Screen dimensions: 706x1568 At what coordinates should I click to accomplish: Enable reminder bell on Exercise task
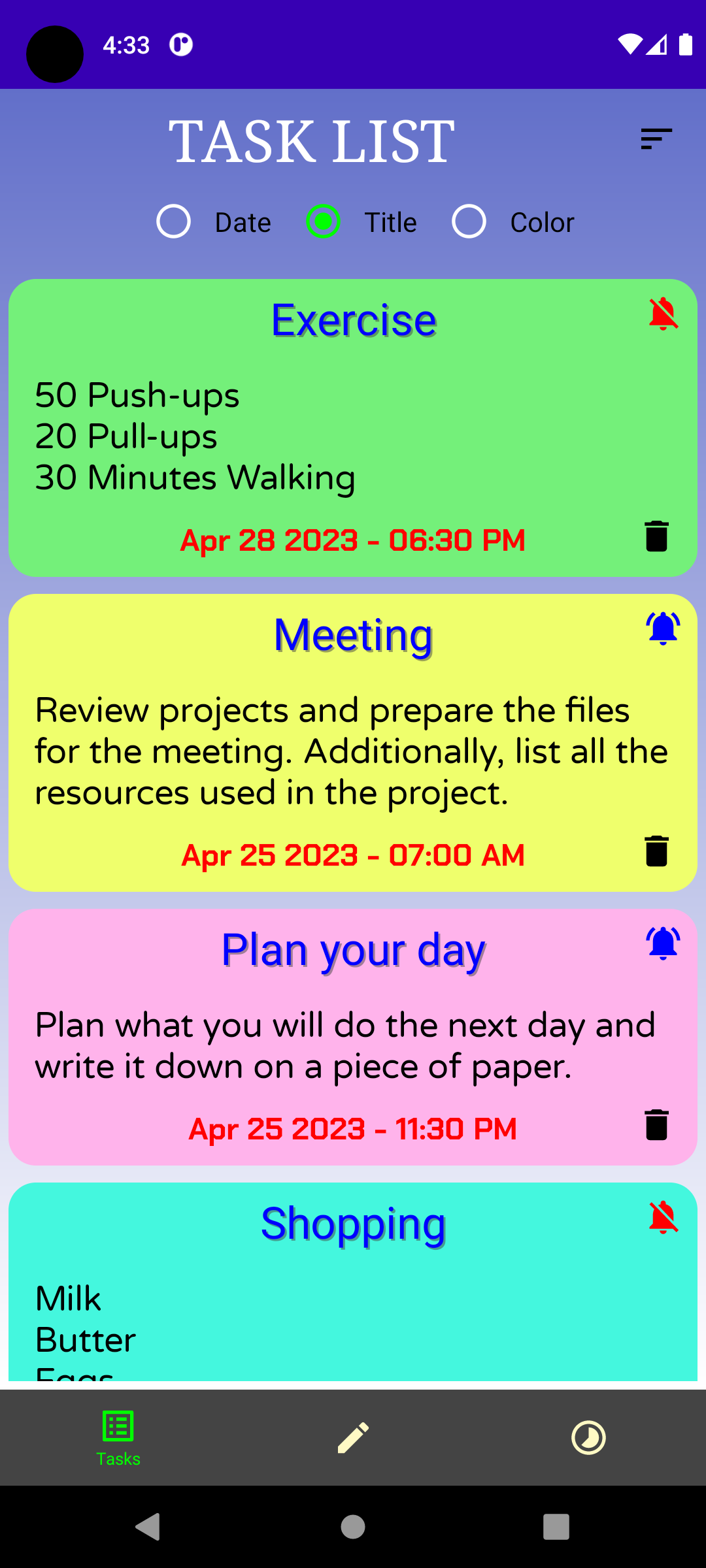[663, 314]
